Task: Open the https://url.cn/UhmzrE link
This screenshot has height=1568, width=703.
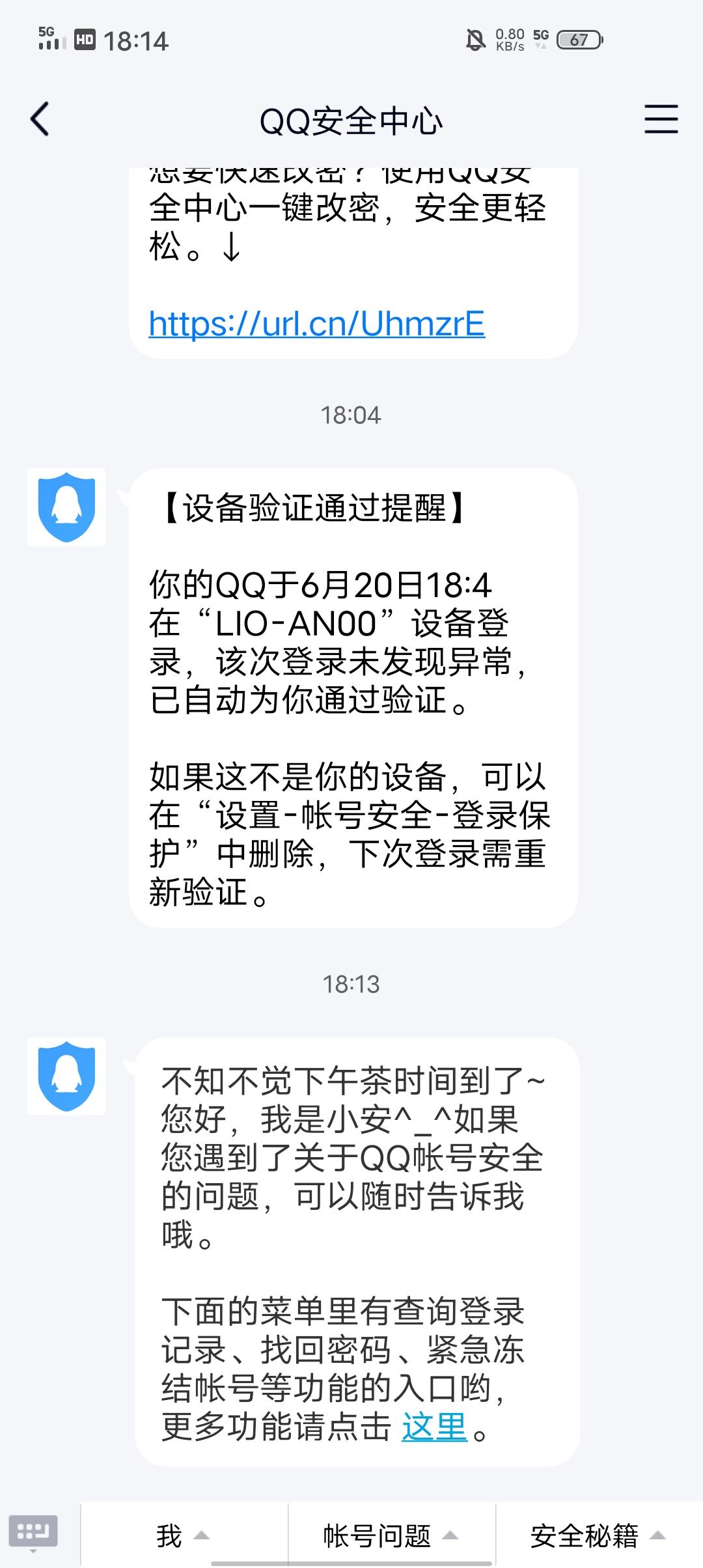Action: click(316, 324)
